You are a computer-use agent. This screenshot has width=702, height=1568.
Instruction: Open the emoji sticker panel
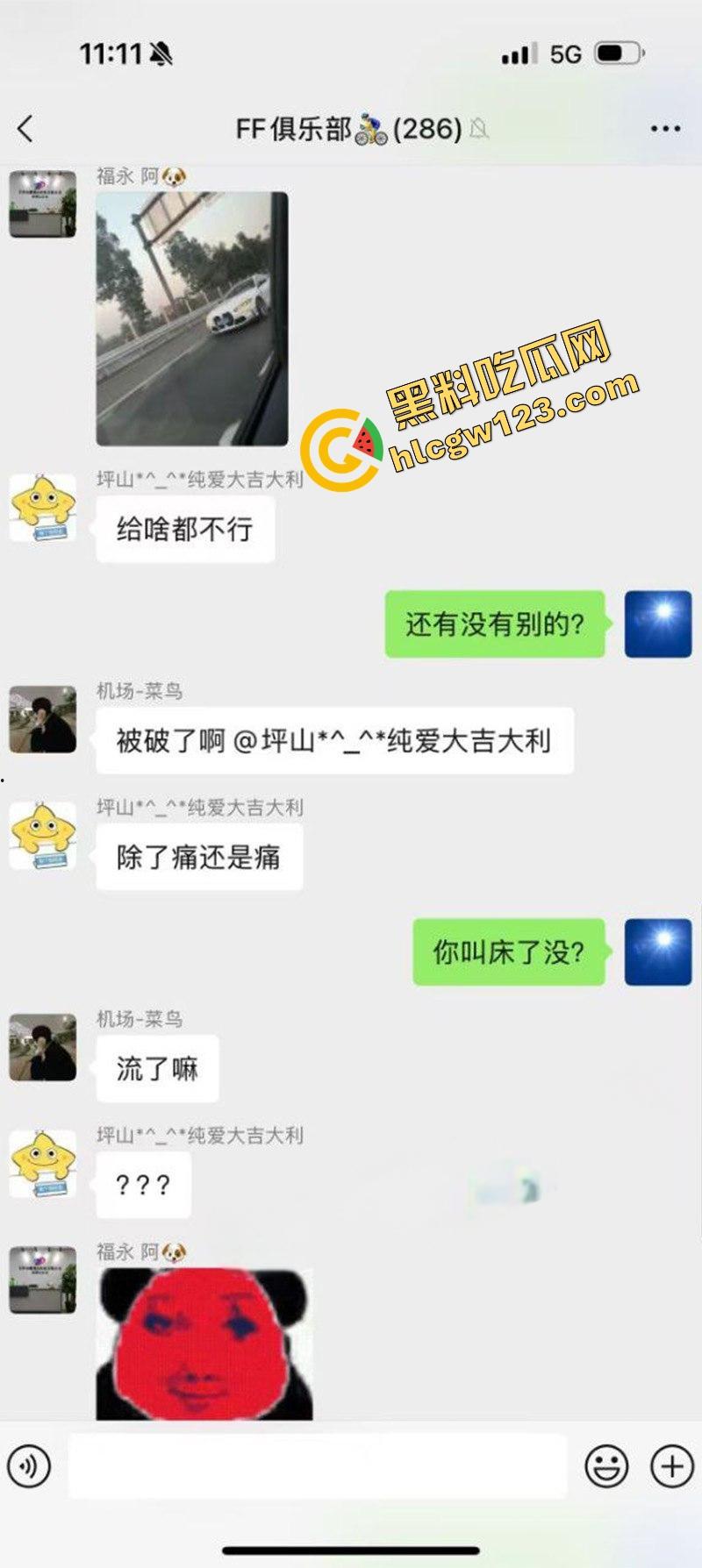[x=606, y=1465]
